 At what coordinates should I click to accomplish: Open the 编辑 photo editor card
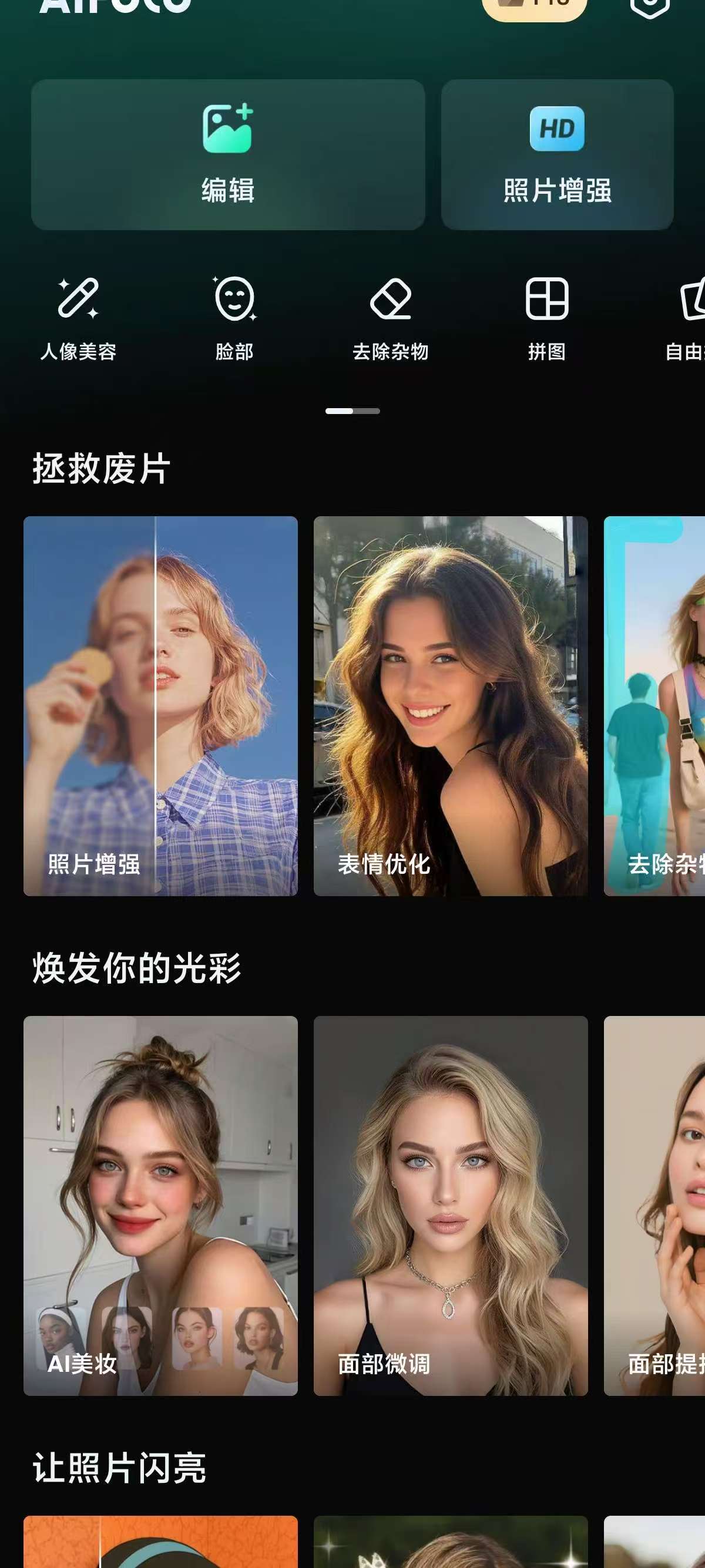pos(228,154)
